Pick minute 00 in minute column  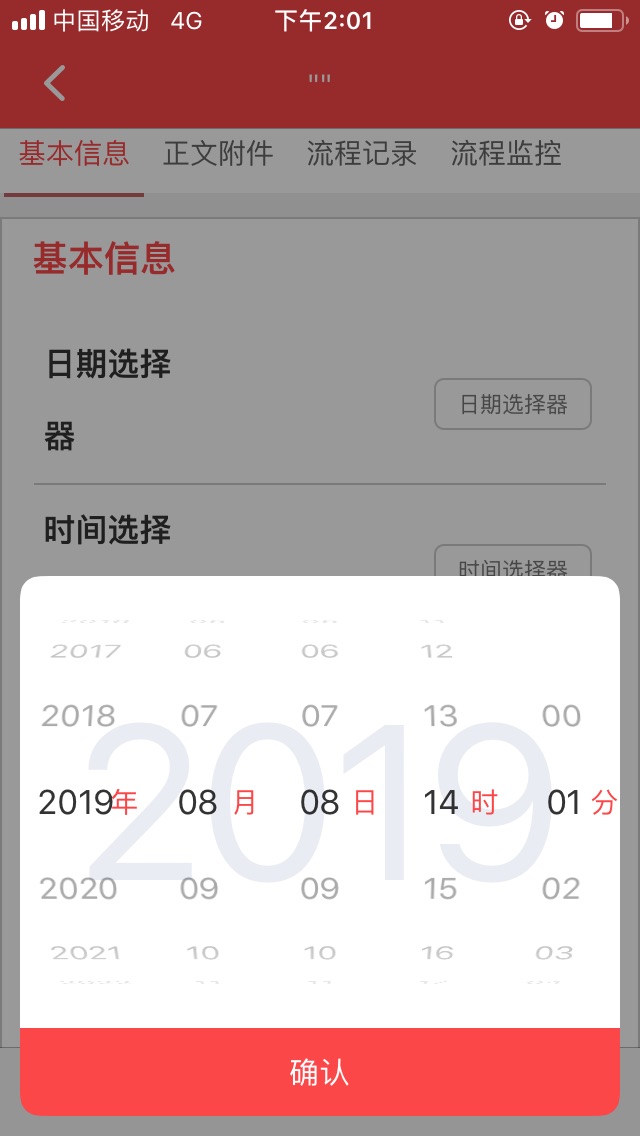tap(561, 716)
